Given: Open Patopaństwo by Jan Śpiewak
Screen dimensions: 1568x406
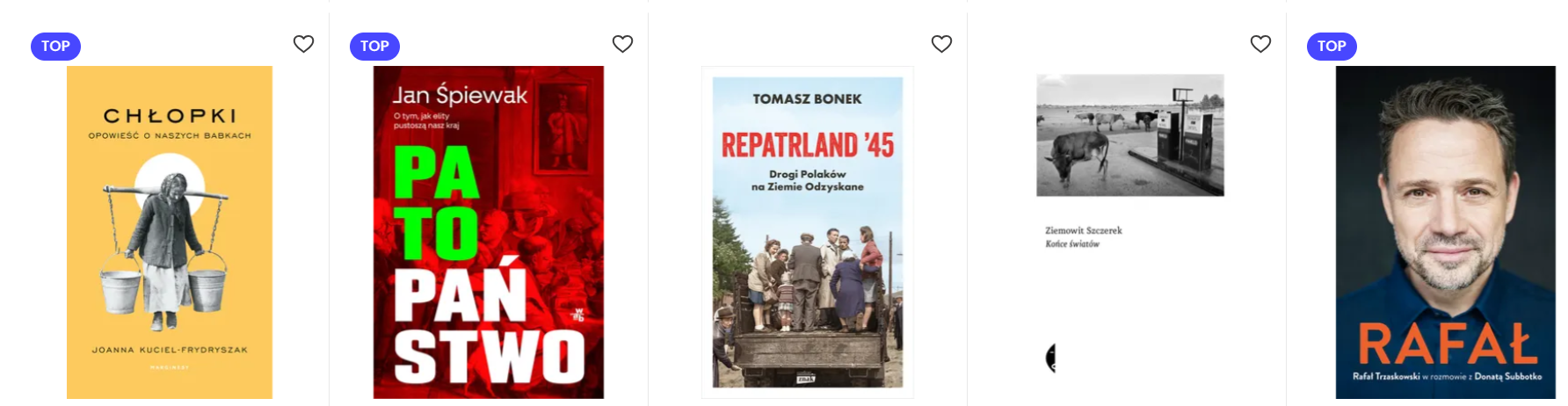Looking at the screenshot, I should click(489, 232).
